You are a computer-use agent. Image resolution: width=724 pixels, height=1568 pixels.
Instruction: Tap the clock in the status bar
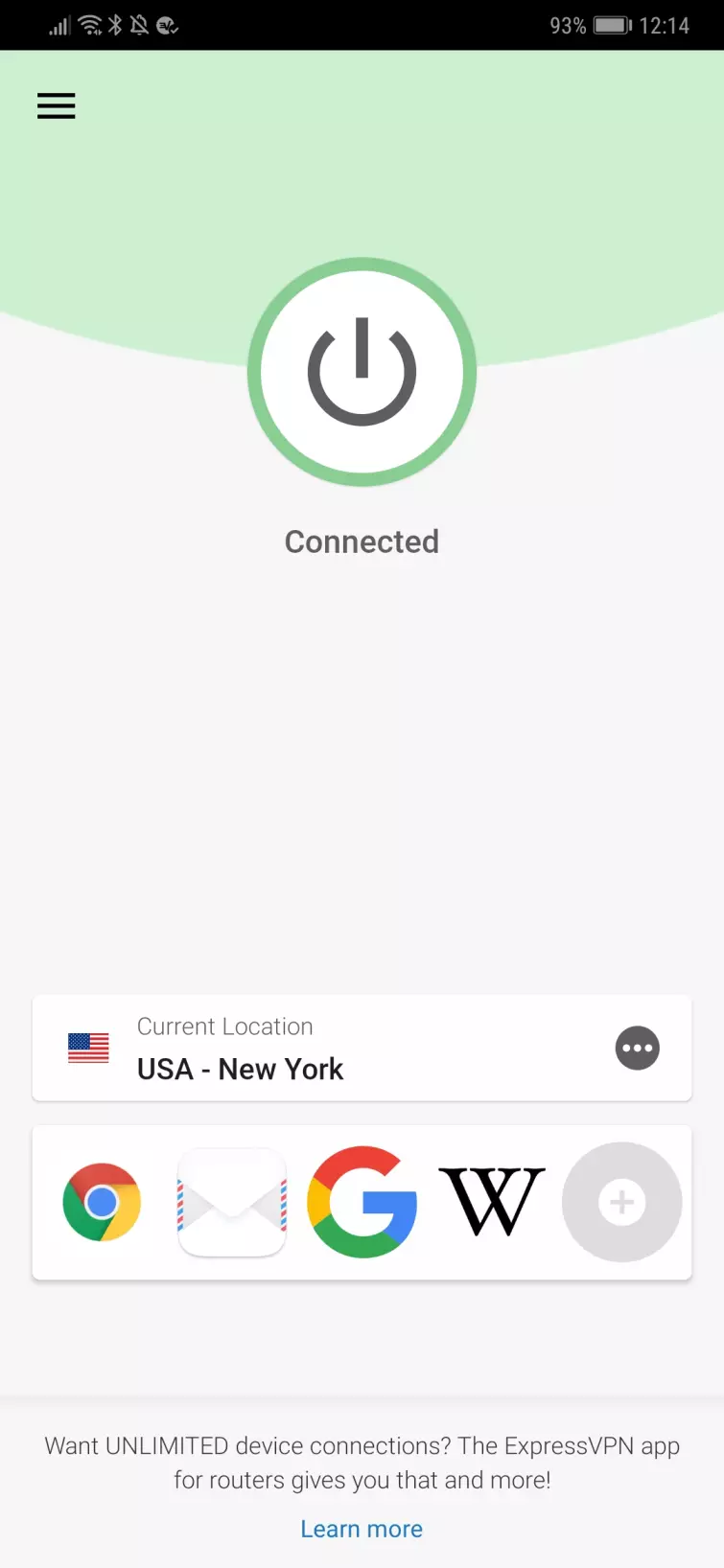[666, 25]
